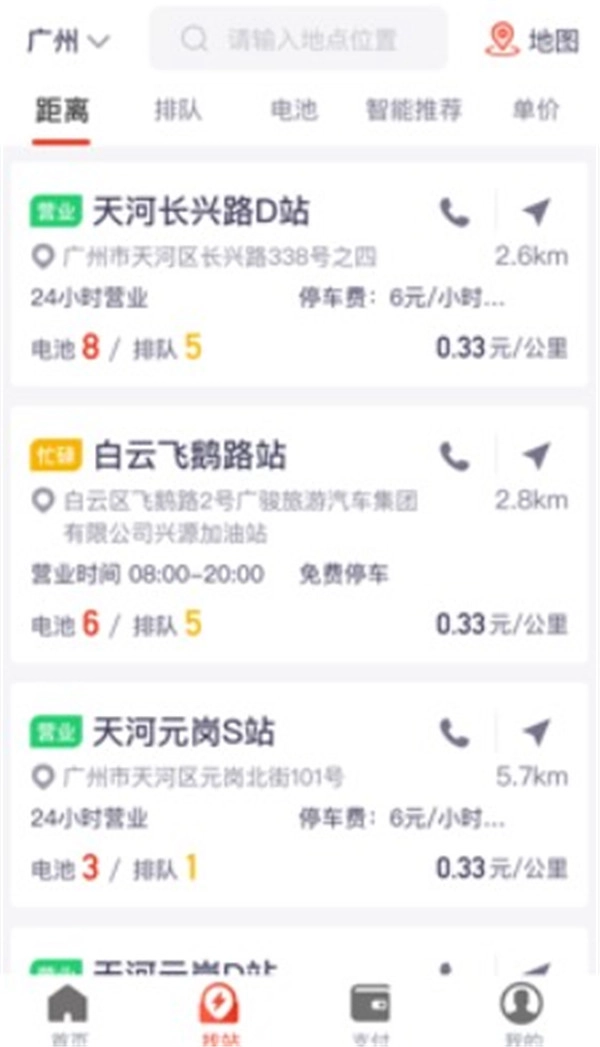Sort stations by 排队
Screen dimensions: 600x1047
point(178,110)
